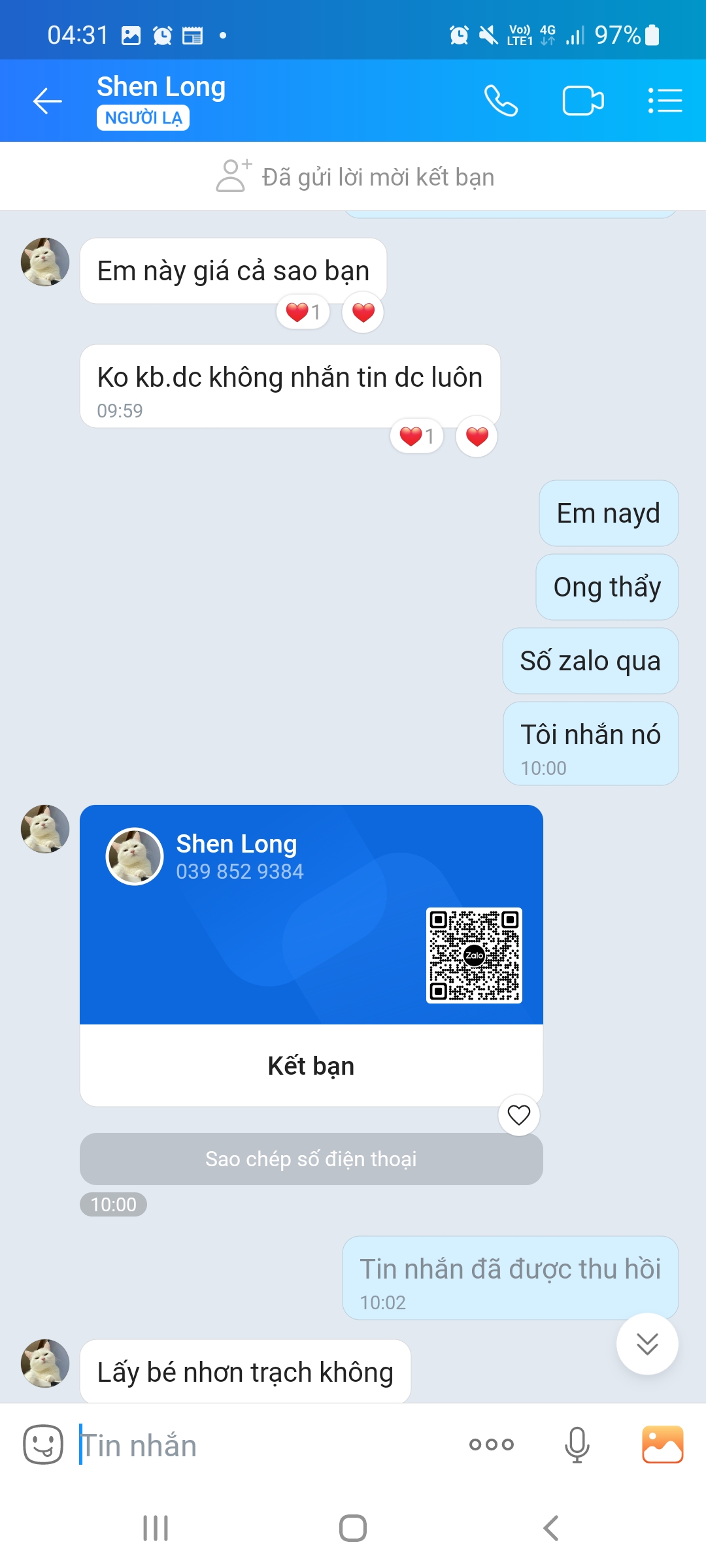Start a video call with Shen Long
This screenshot has height=1568, width=706.
(582, 101)
